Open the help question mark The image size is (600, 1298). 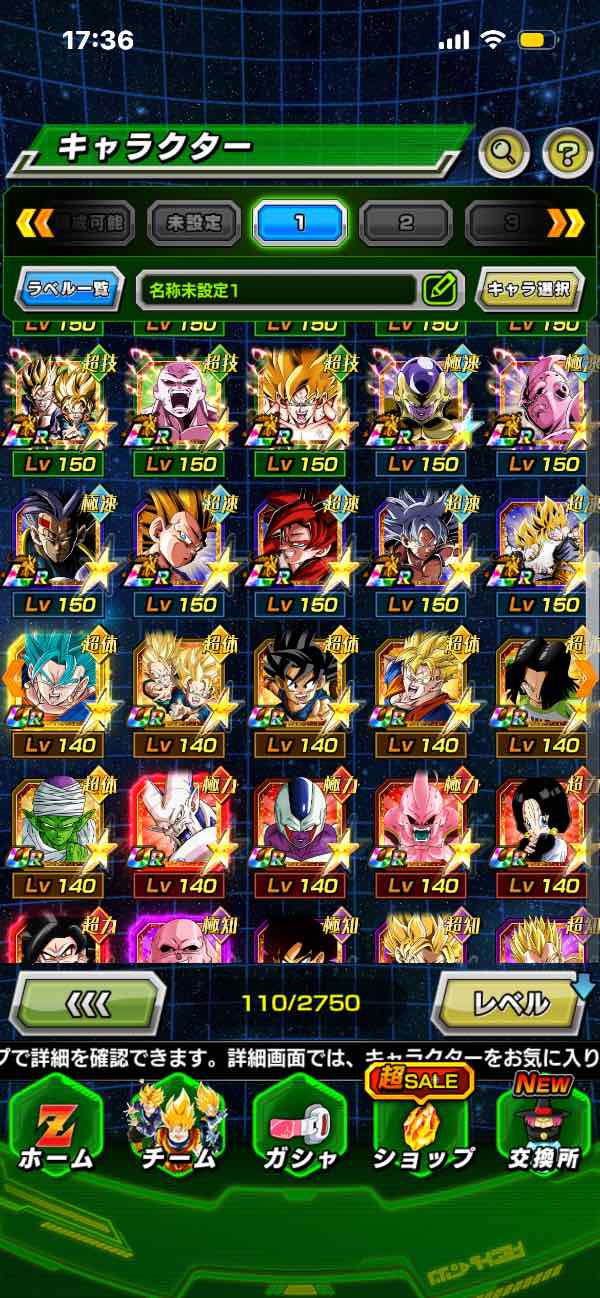click(567, 153)
